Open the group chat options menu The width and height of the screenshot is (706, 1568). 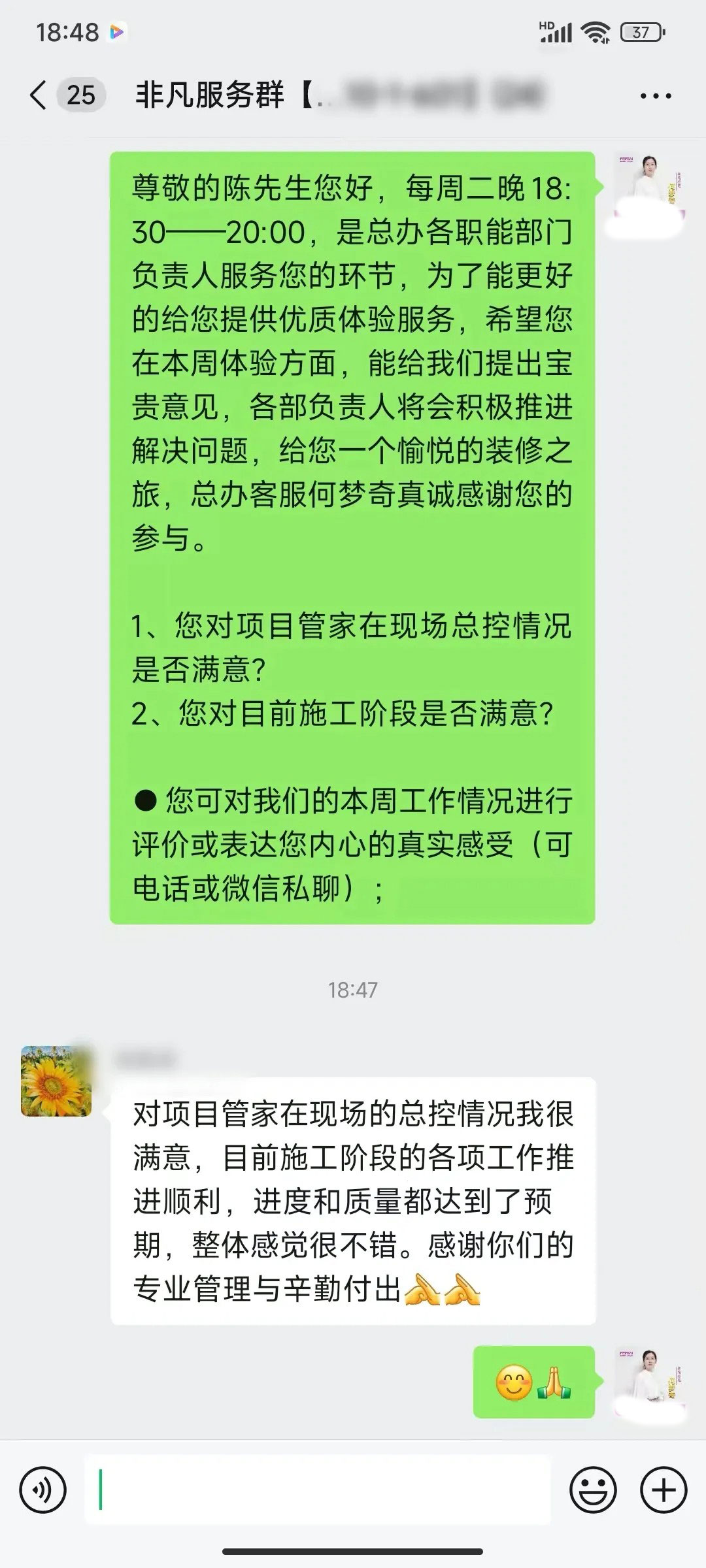(x=655, y=97)
